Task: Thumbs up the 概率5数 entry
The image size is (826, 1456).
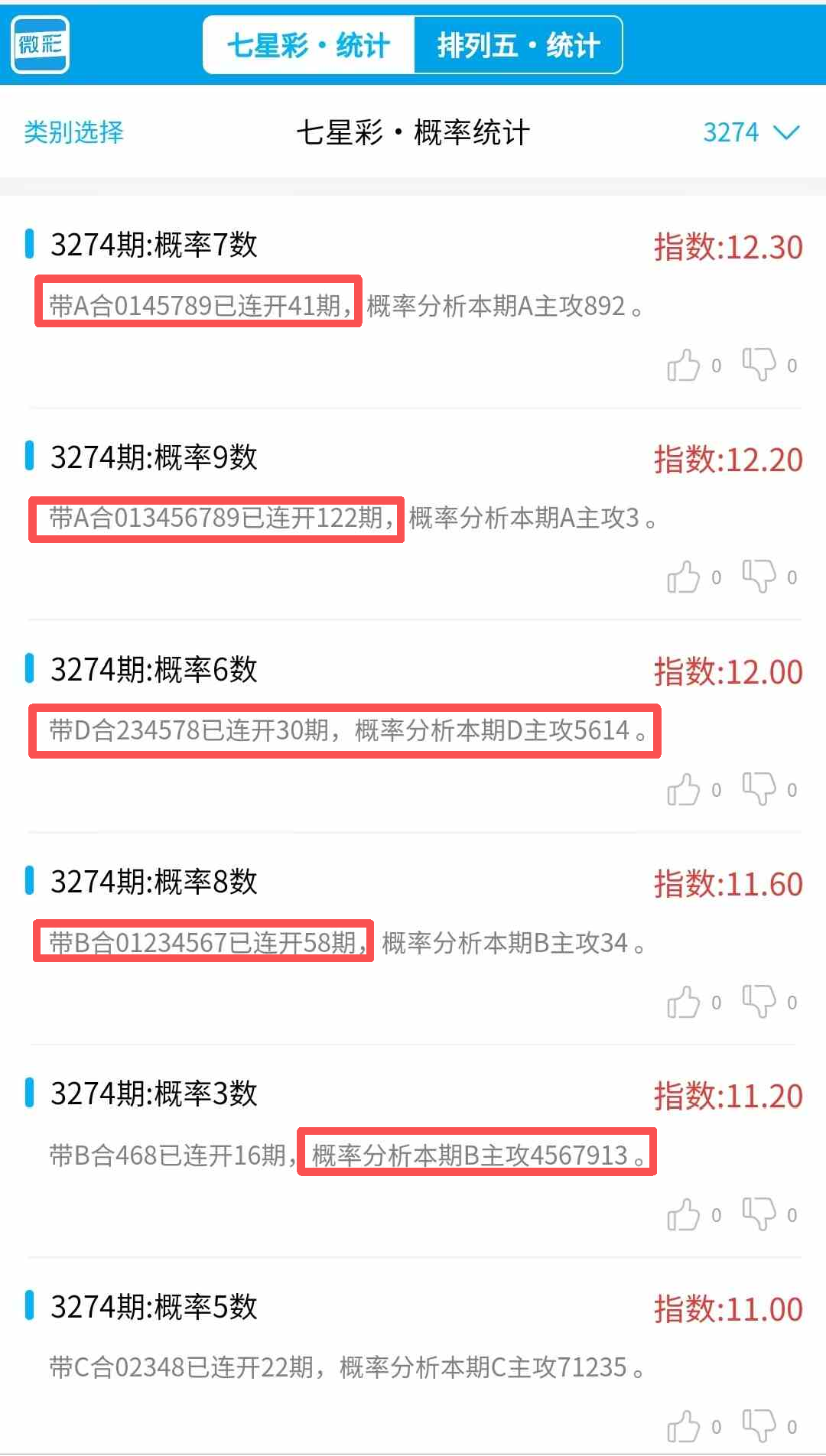Action: [684, 1426]
